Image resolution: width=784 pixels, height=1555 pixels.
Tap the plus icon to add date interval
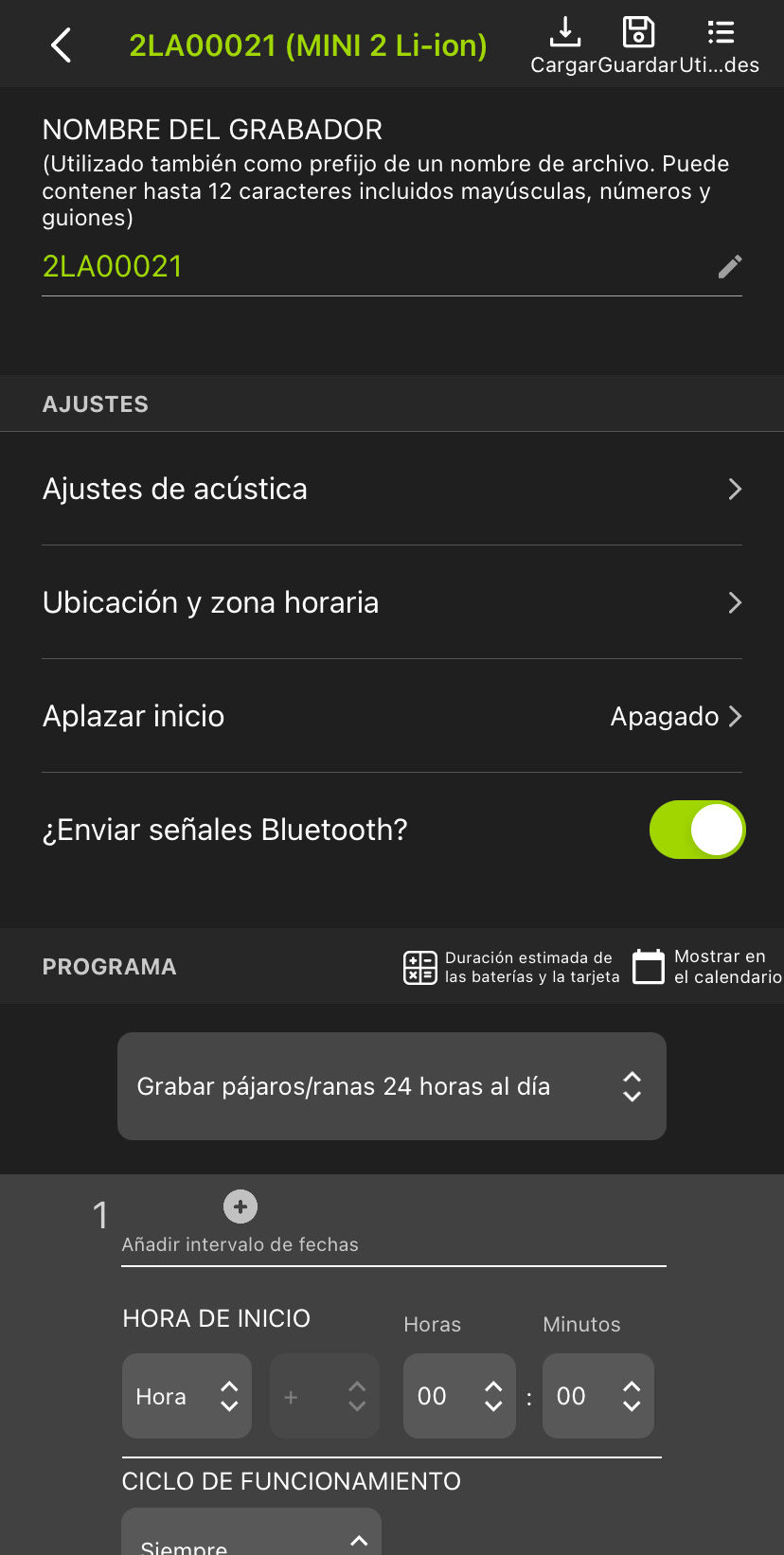click(x=240, y=1206)
